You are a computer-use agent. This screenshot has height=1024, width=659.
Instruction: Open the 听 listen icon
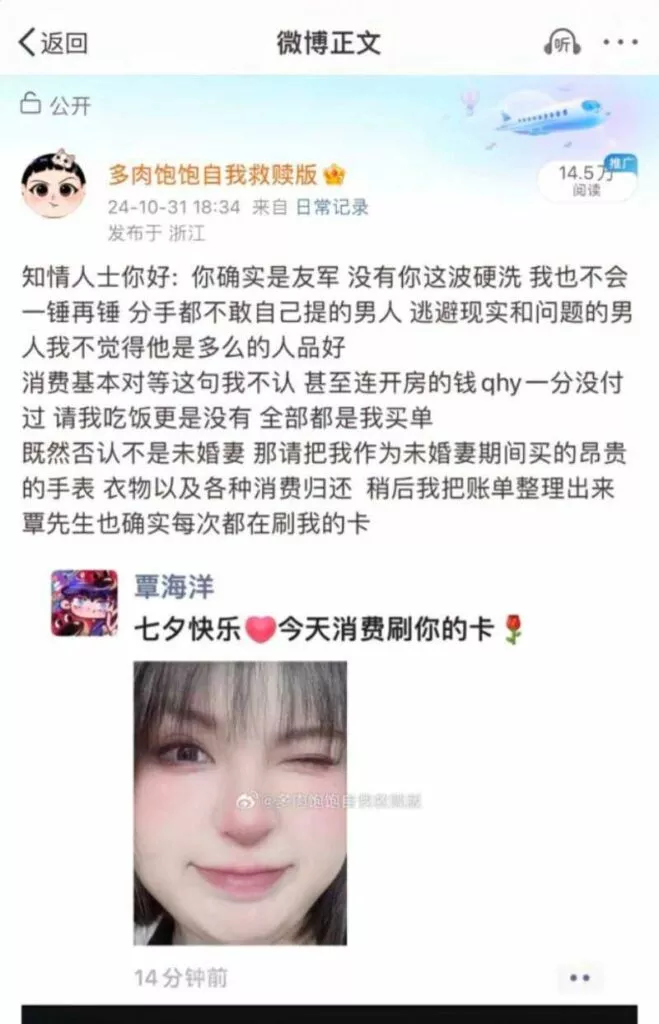point(562,43)
